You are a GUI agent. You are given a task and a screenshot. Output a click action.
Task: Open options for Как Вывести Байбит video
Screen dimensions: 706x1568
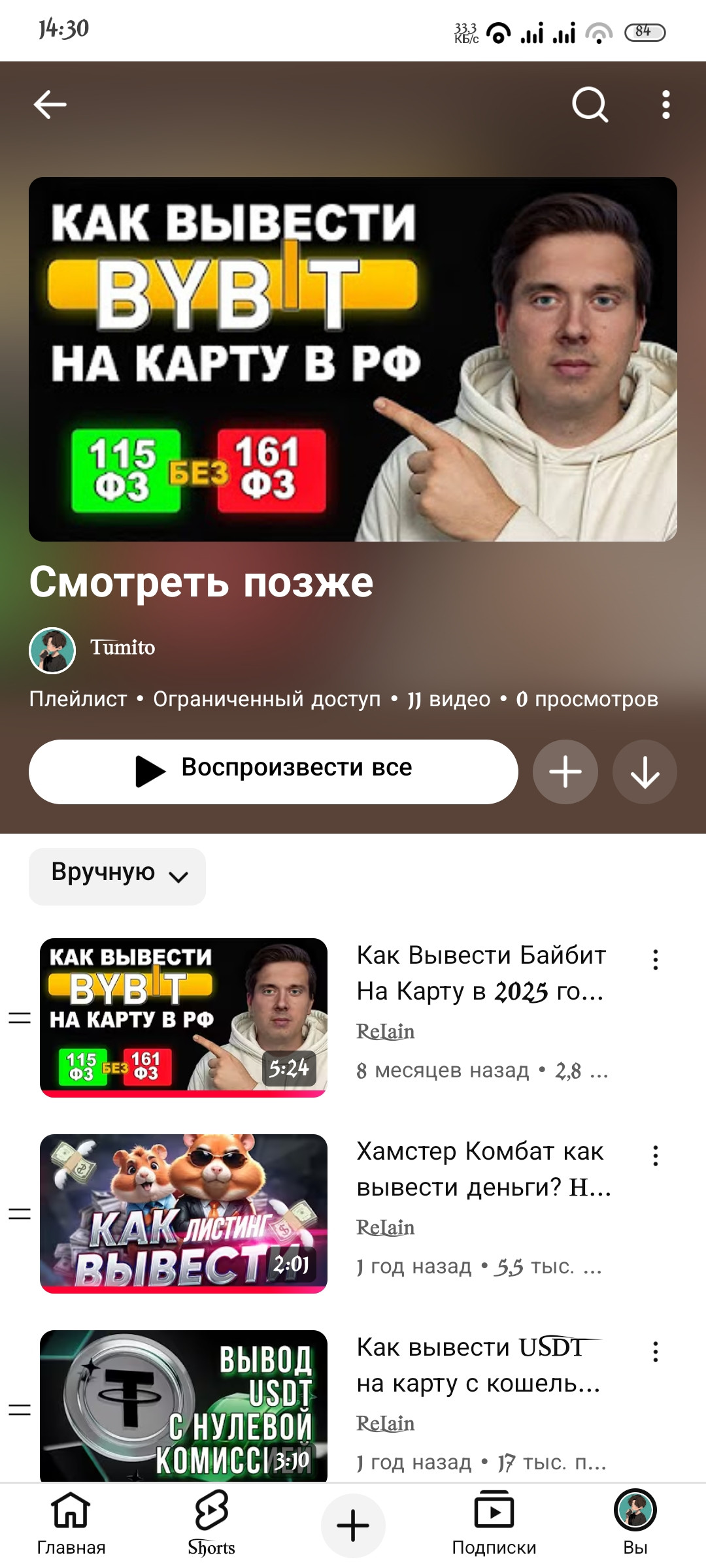[x=655, y=960]
